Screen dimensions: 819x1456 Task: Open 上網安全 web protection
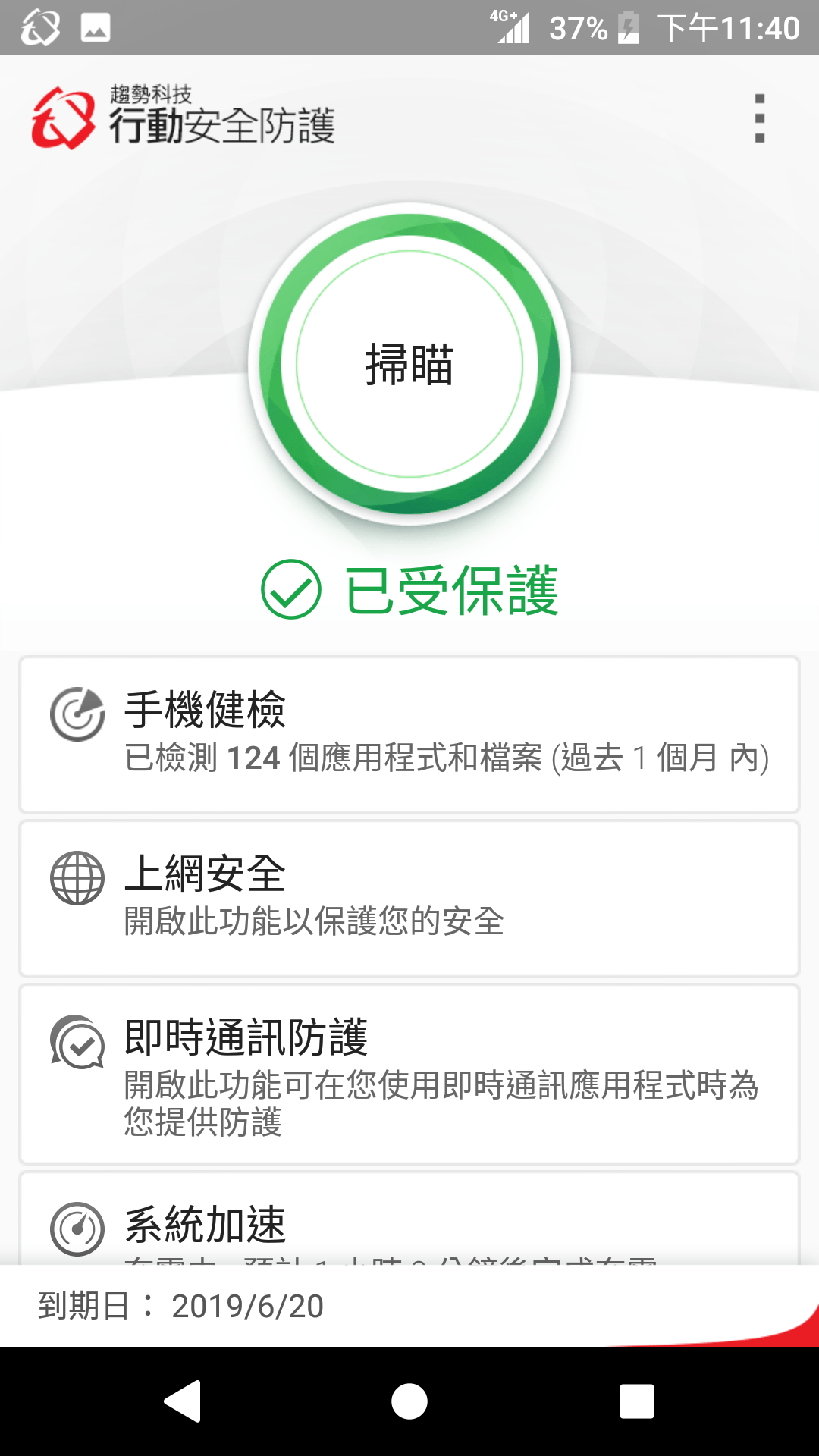coord(409,899)
